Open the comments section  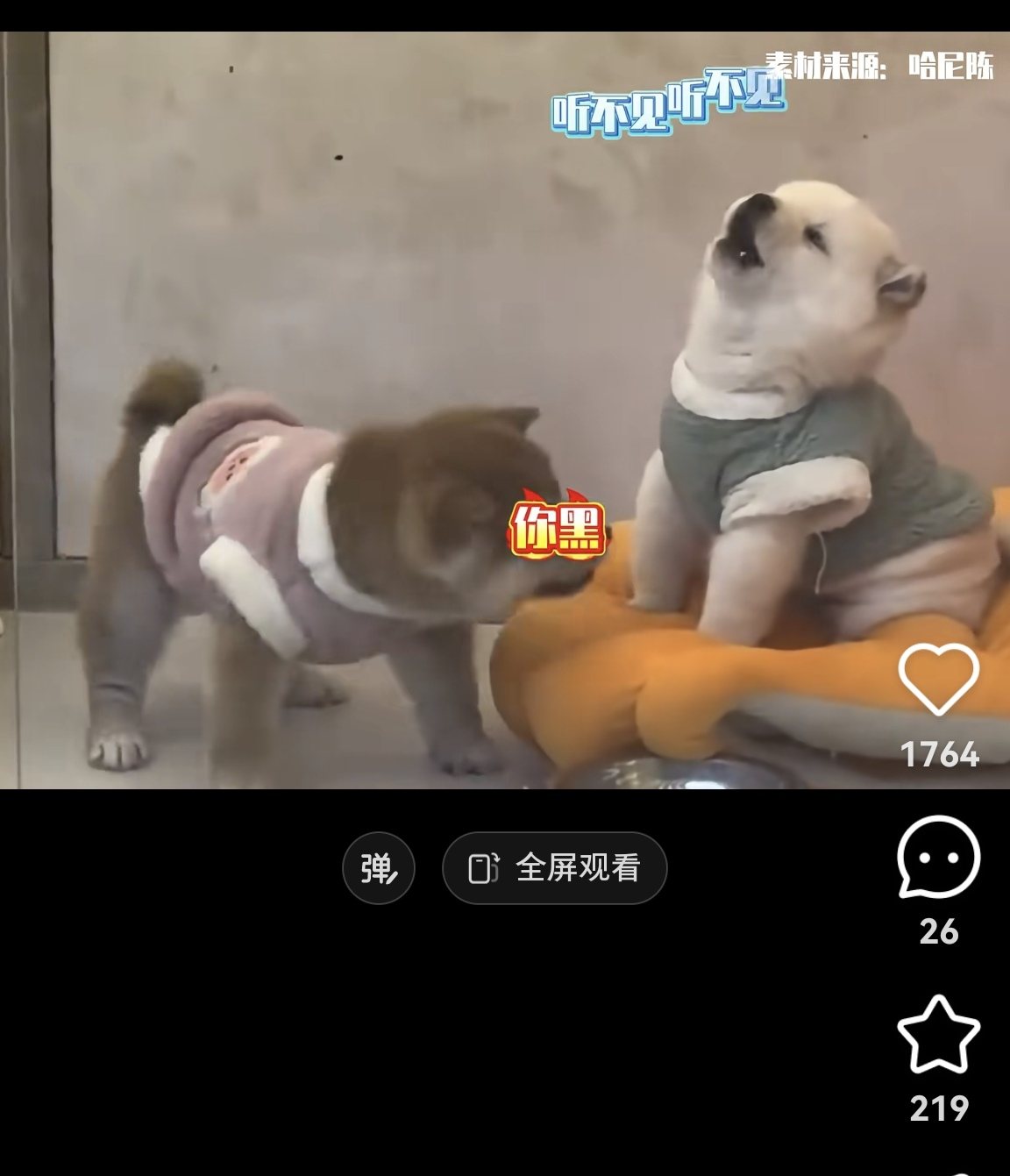[938, 858]
